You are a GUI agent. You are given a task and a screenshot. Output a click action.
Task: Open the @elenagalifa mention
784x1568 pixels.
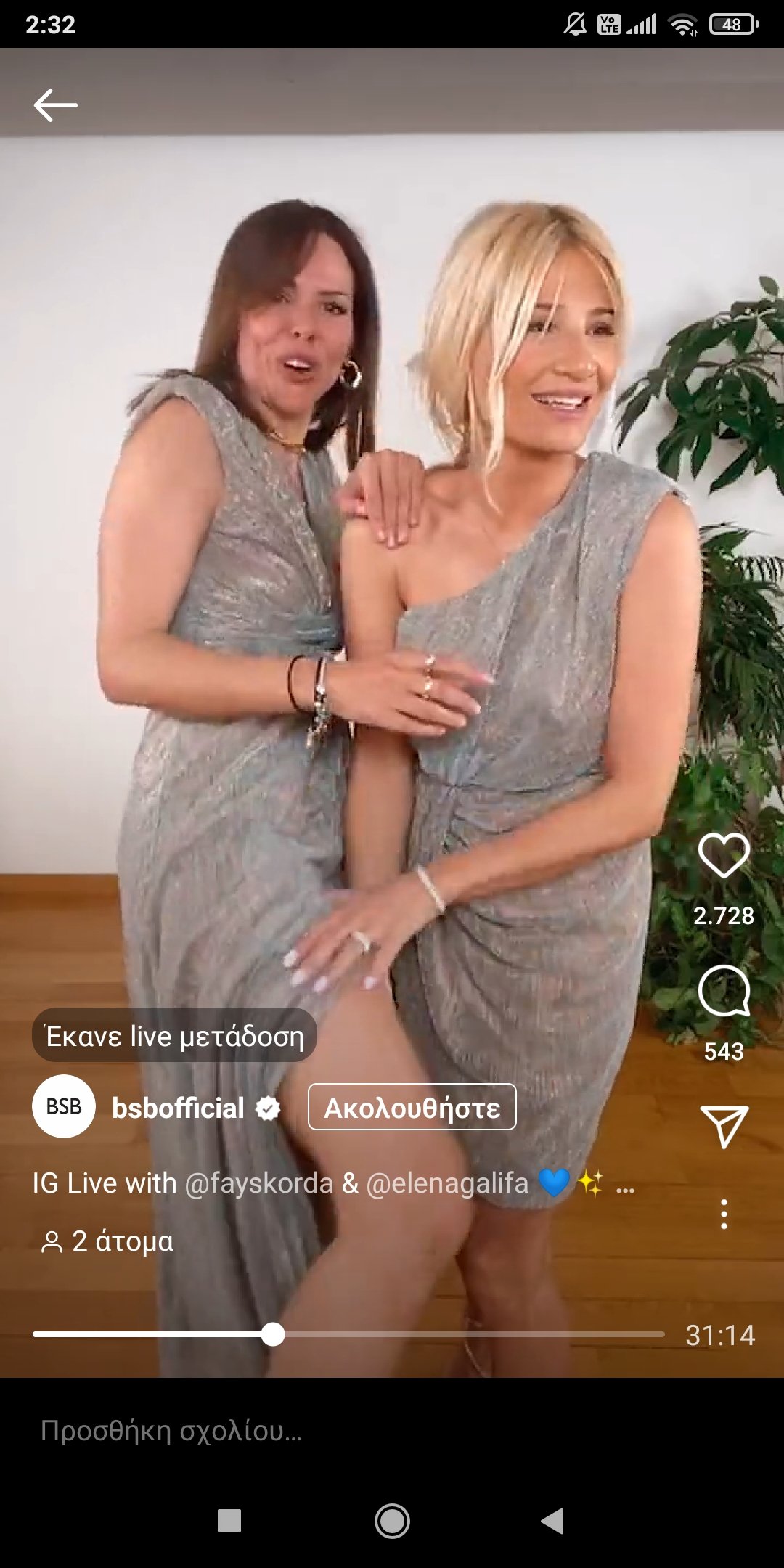click(447, 1183)
